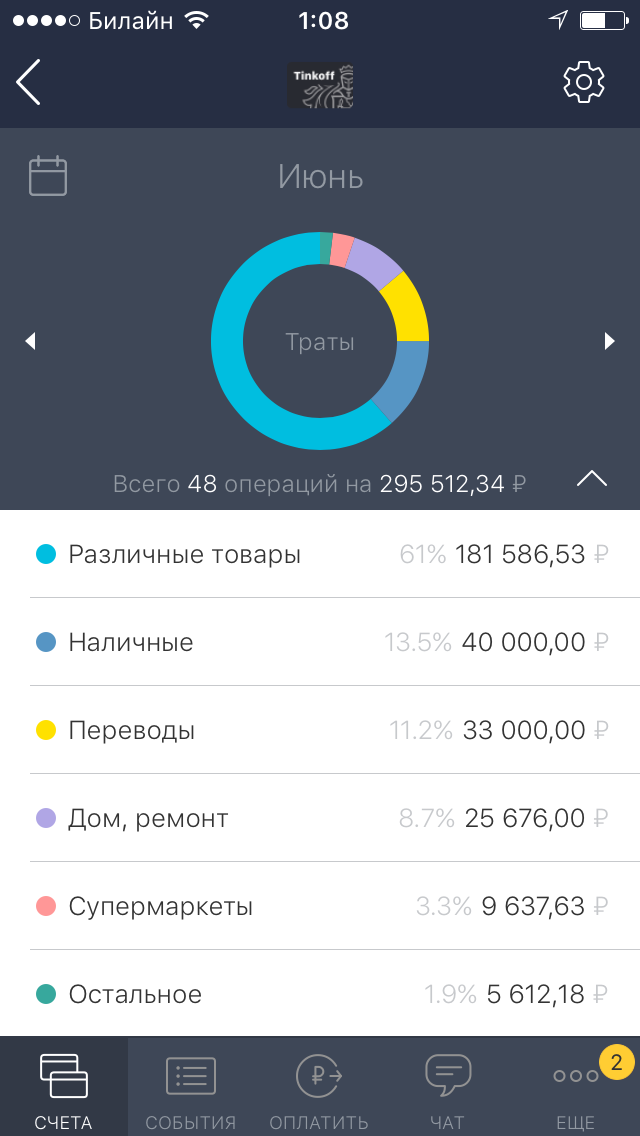Switch to the Чат tab
This screenshot has width=640, height=1136.
tap(447, 1087)
